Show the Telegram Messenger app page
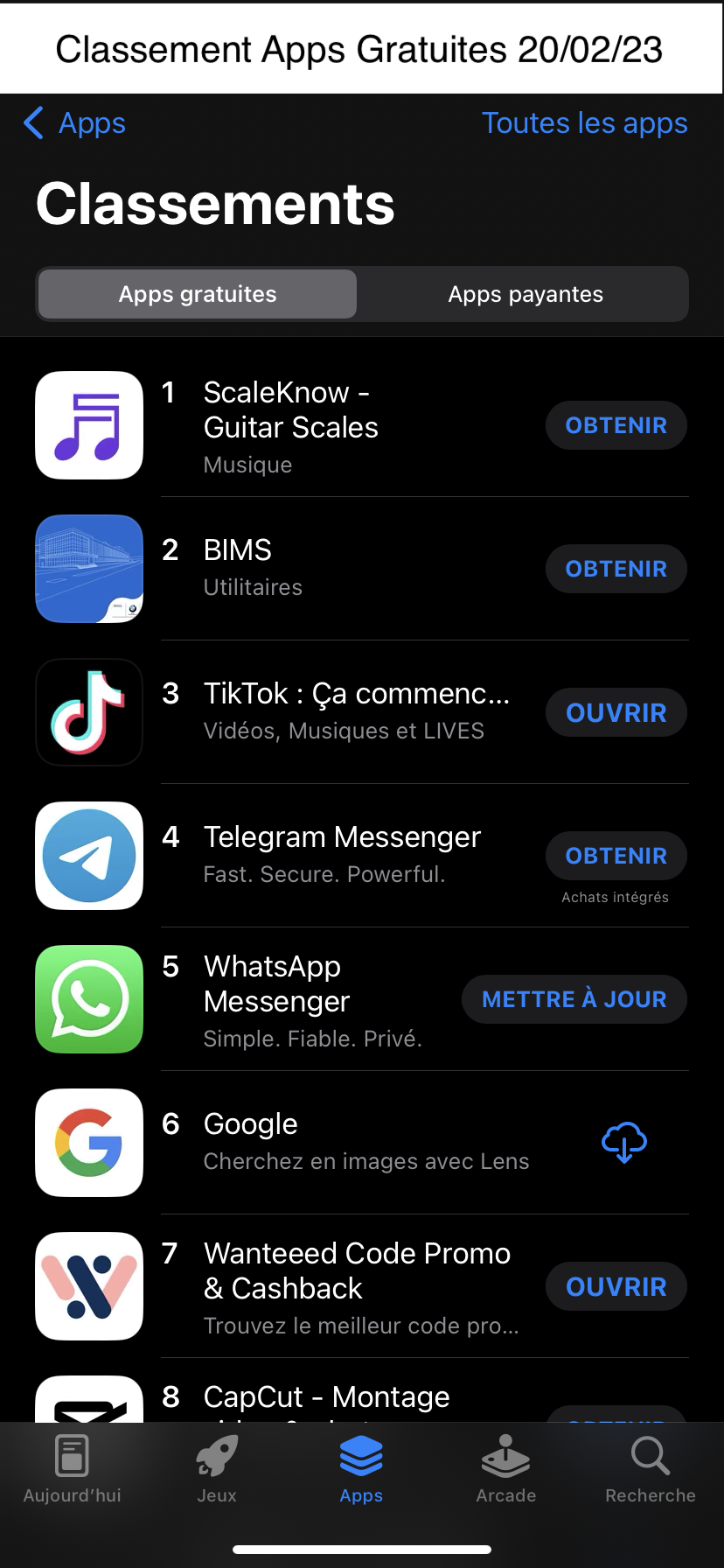 [x=341, y=854]
